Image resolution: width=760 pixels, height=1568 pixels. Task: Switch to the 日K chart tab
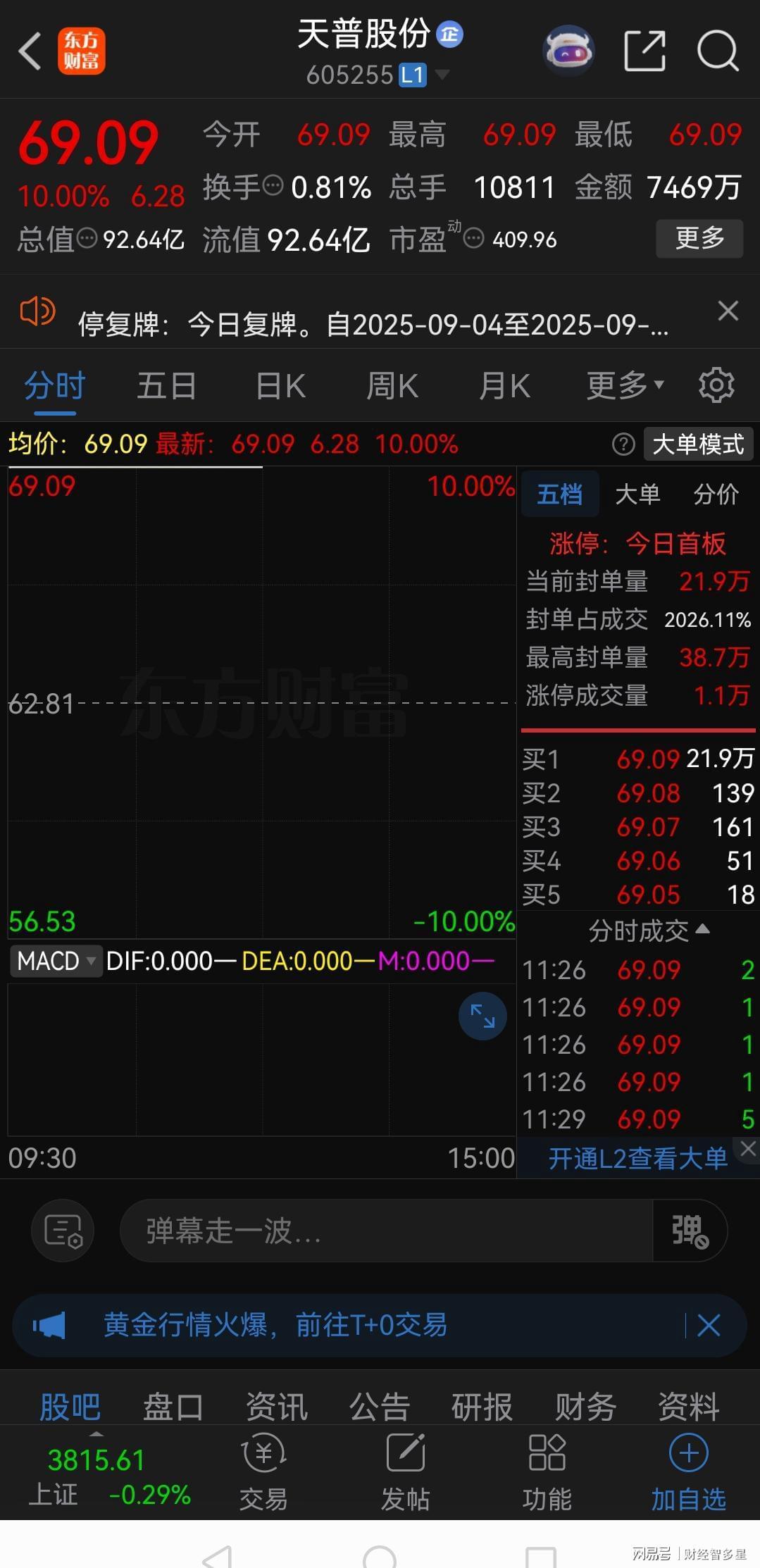pos(280,386)
